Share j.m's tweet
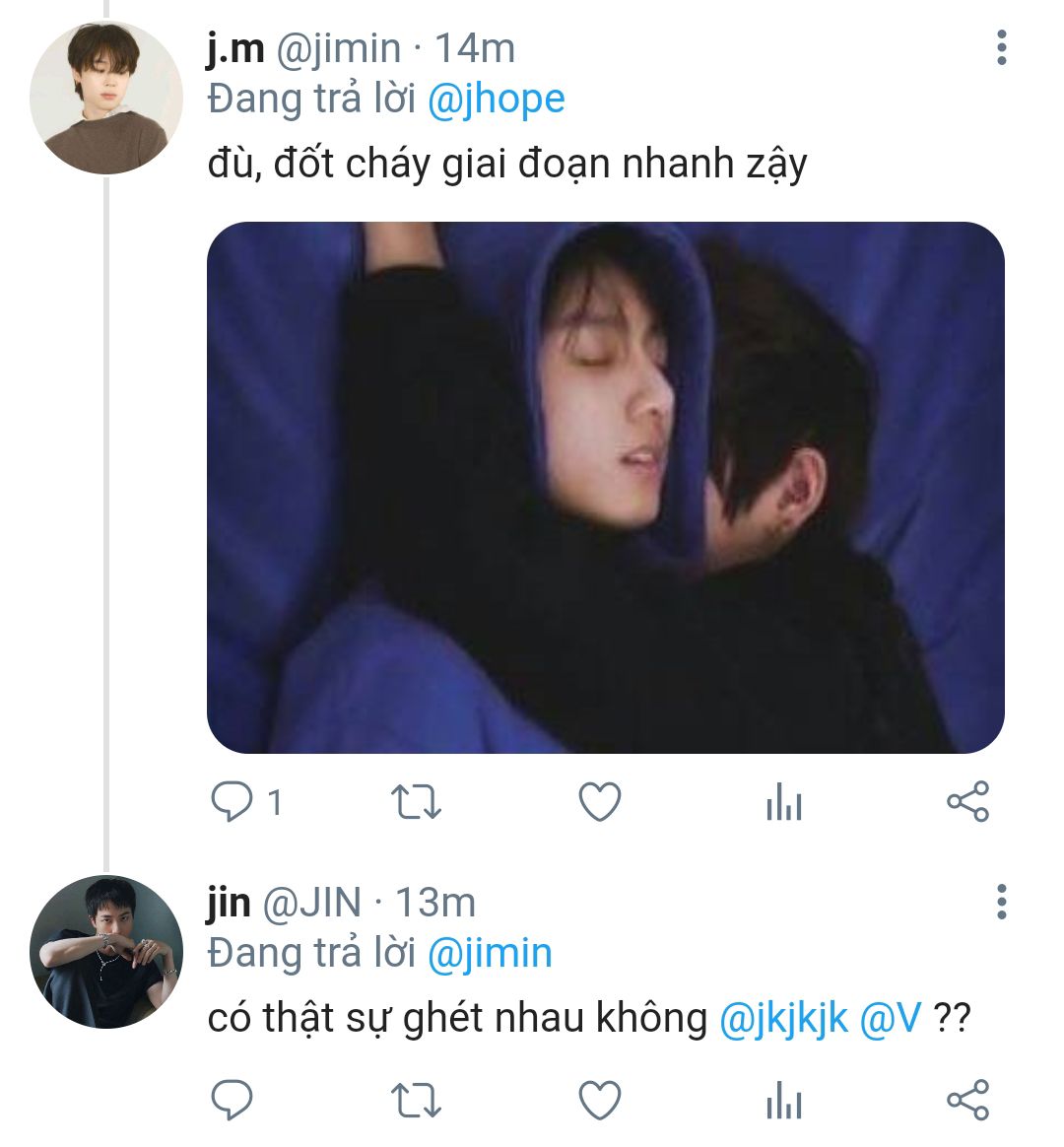Viewport: 1064px width, 1147px height. pyautogui.click(x=967, y=802)
